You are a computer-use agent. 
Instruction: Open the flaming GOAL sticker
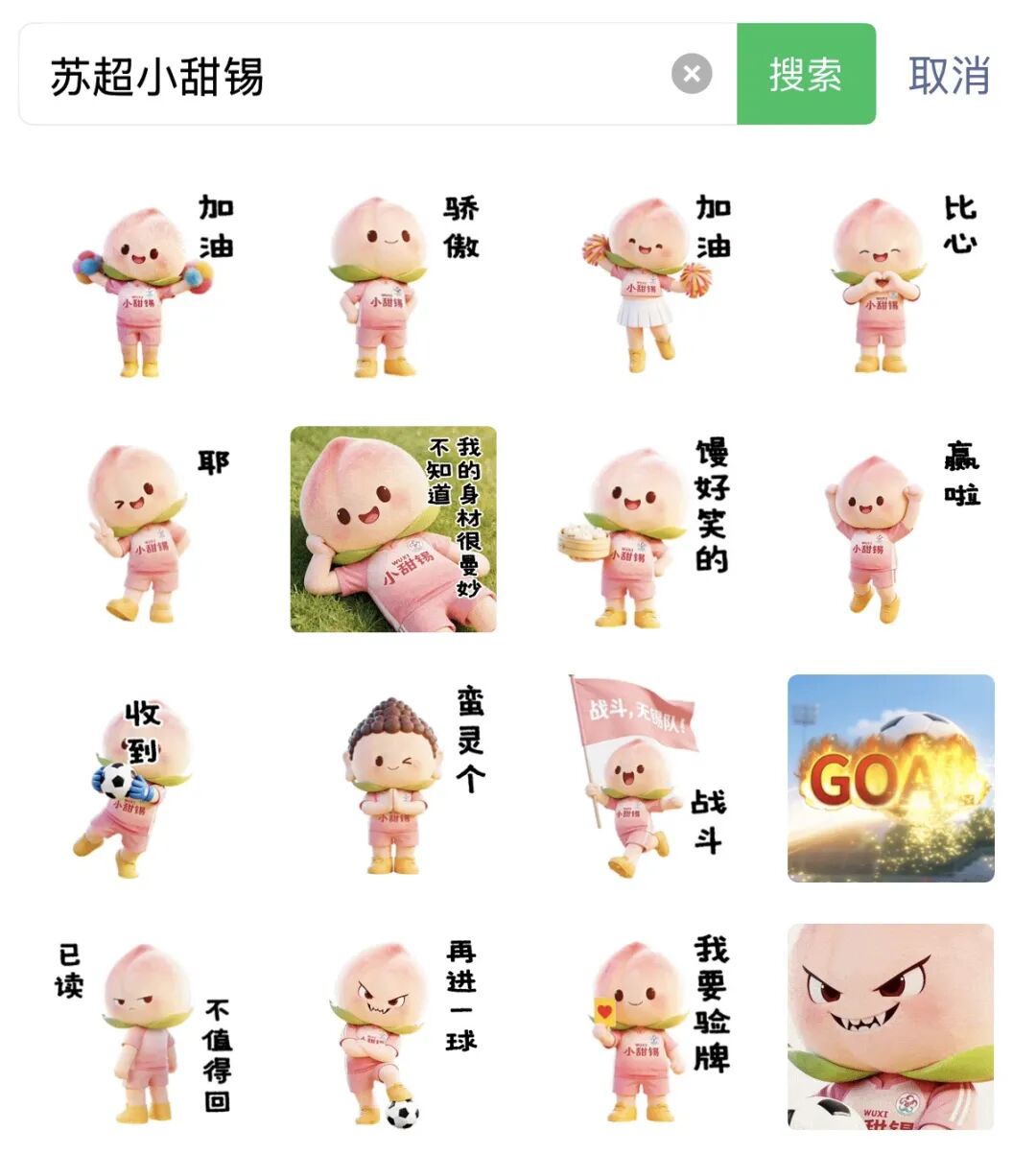click(x=890, y=779)
